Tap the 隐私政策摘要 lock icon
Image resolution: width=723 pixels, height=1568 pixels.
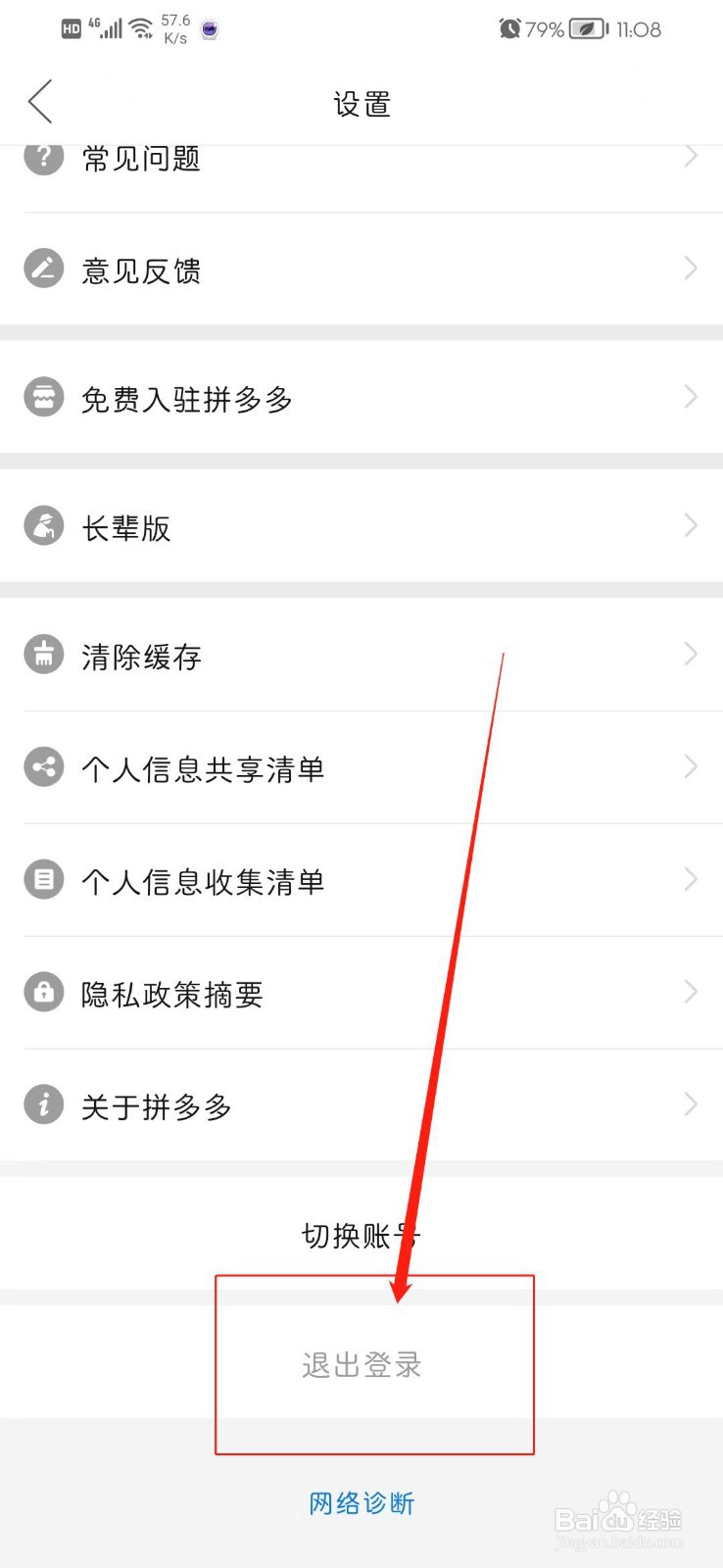43,992
